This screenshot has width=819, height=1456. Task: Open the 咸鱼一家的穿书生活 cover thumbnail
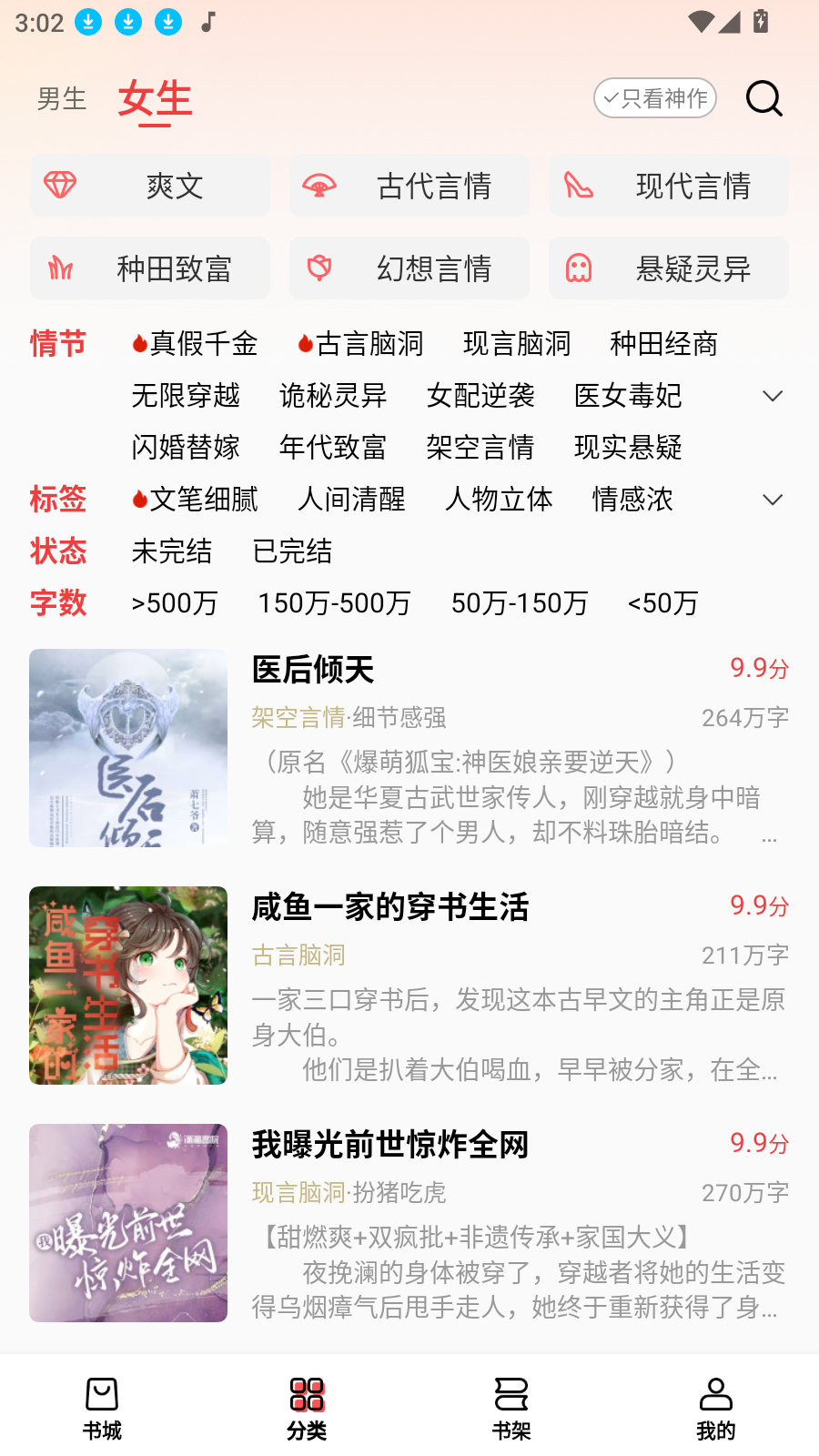[127, 986]
